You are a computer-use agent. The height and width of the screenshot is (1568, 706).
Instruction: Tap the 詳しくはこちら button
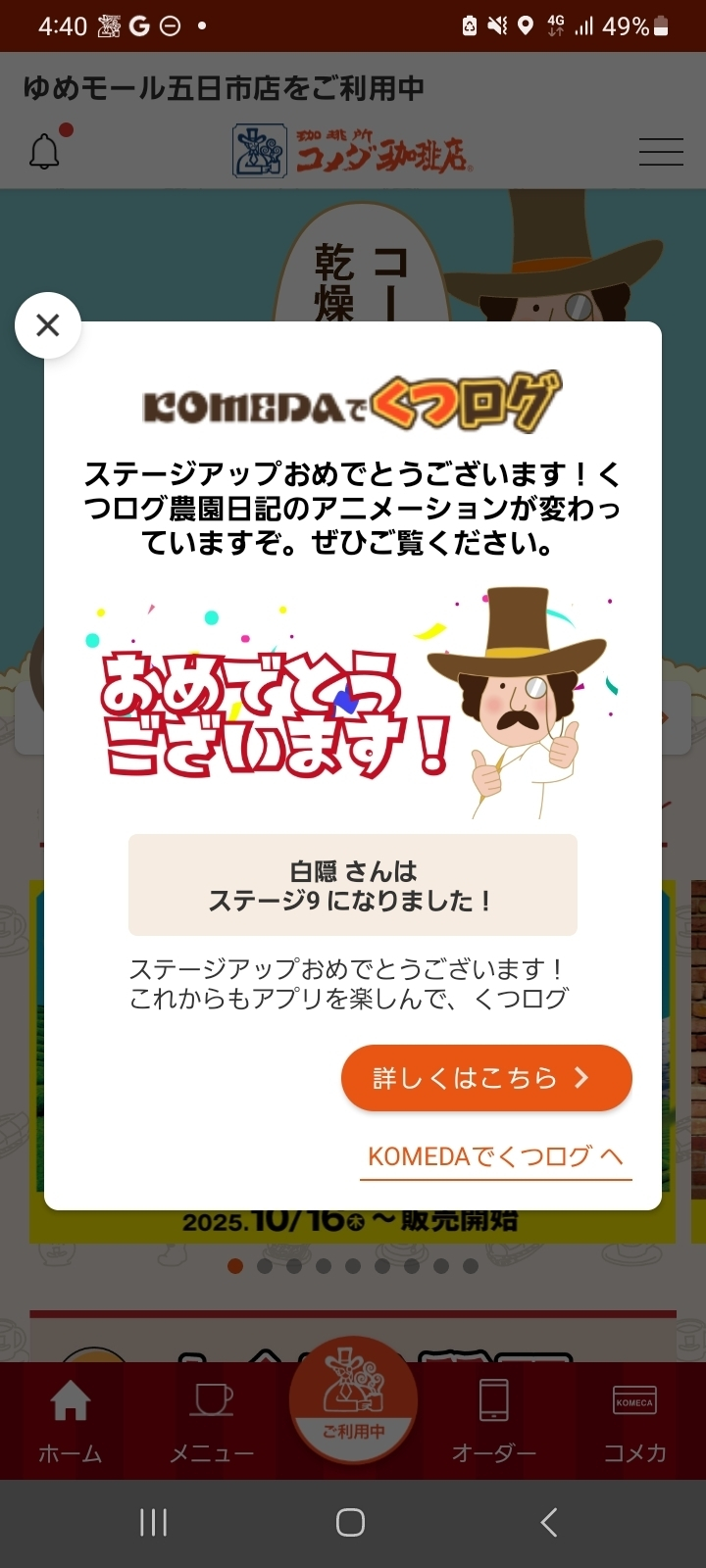[x=486, y=1078]
